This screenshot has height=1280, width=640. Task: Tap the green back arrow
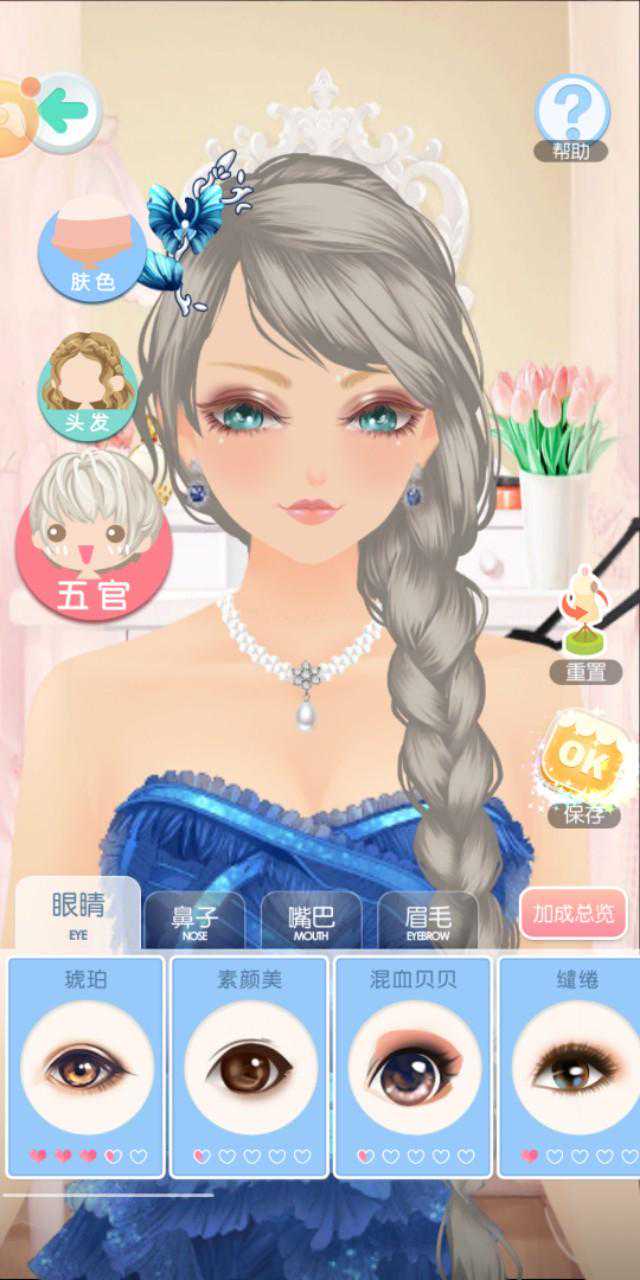(65, 110)
